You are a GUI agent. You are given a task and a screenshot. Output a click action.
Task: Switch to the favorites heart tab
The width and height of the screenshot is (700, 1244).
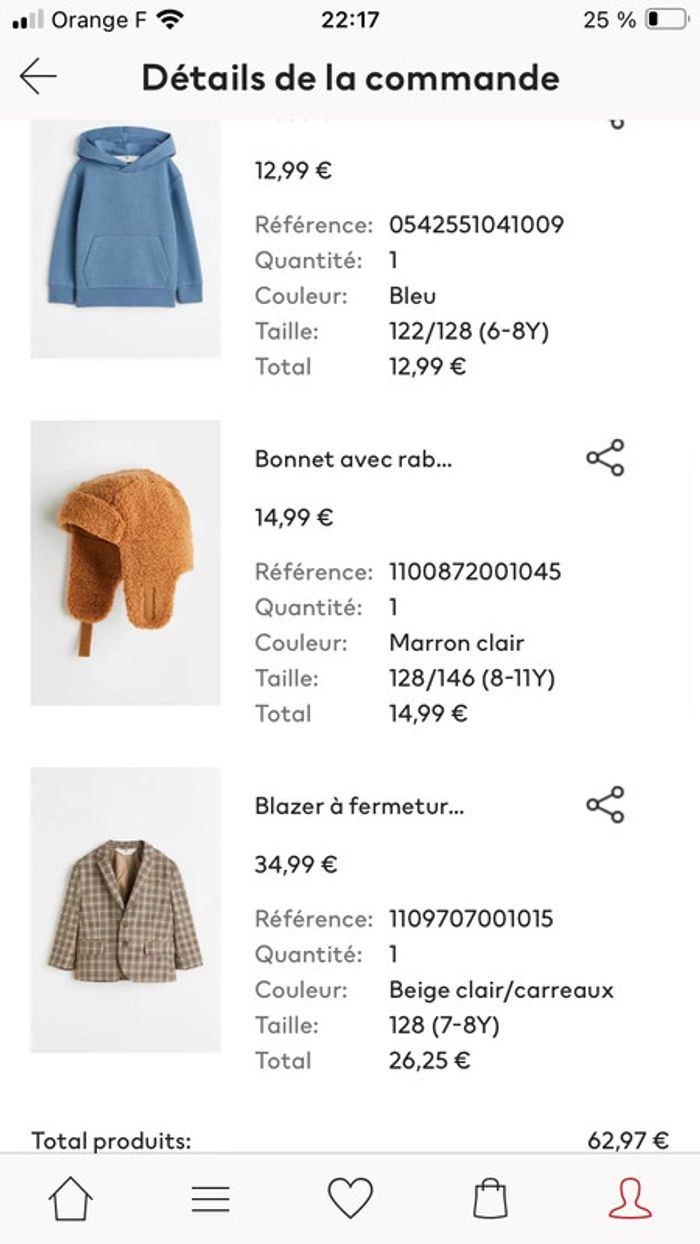coord(350,1198)
